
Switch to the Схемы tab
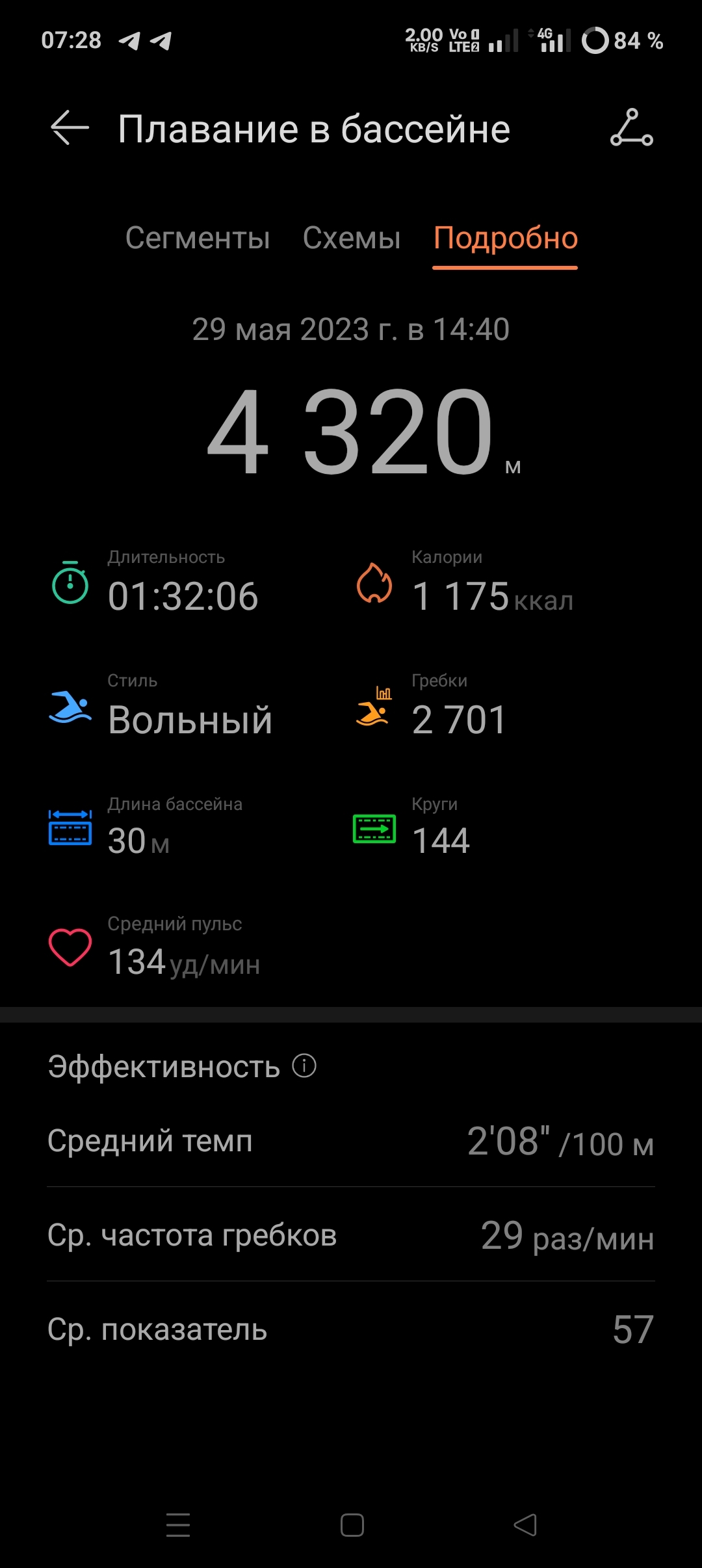[x=352, y=238]
